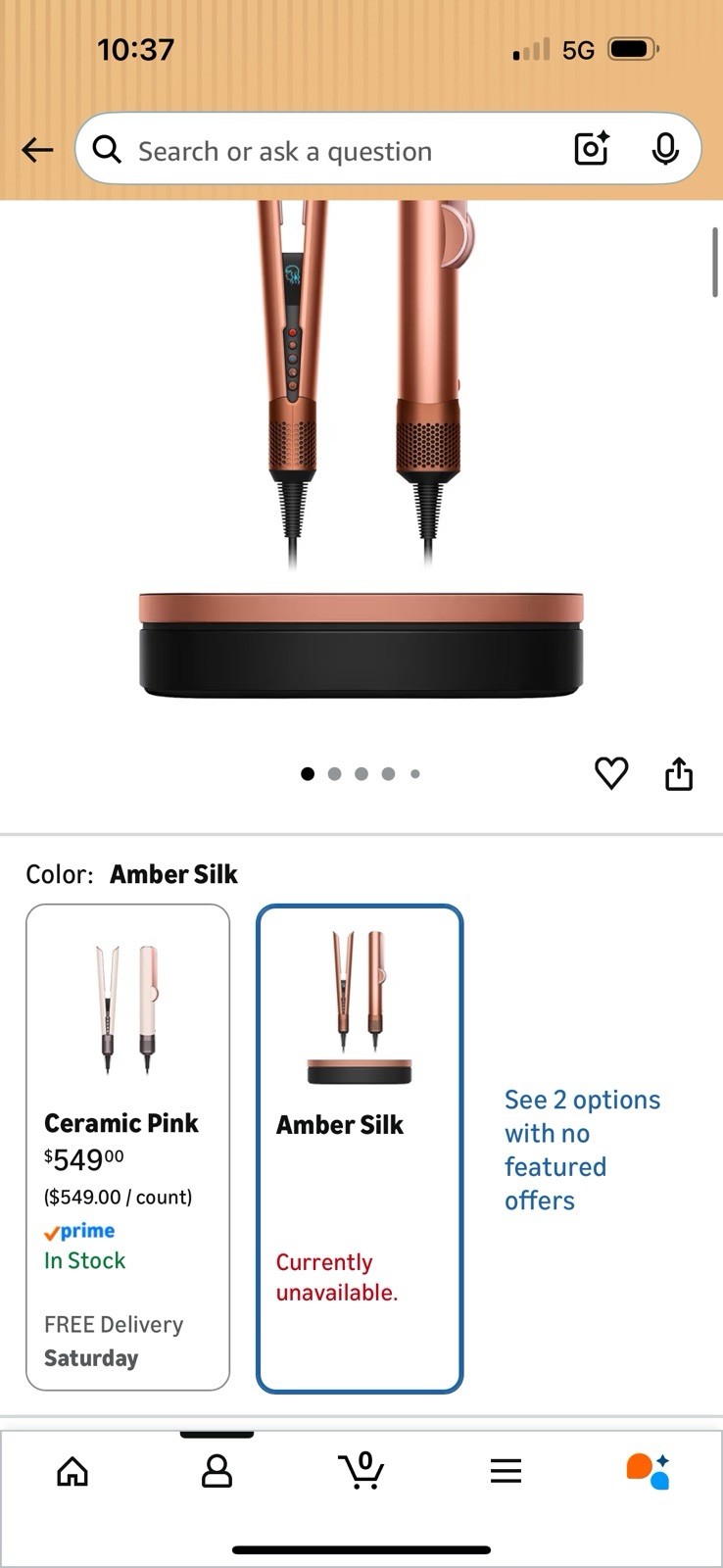Screen dimensions: 723x1568
Task: Open camera lens search icon
Action: click(592, 149)
